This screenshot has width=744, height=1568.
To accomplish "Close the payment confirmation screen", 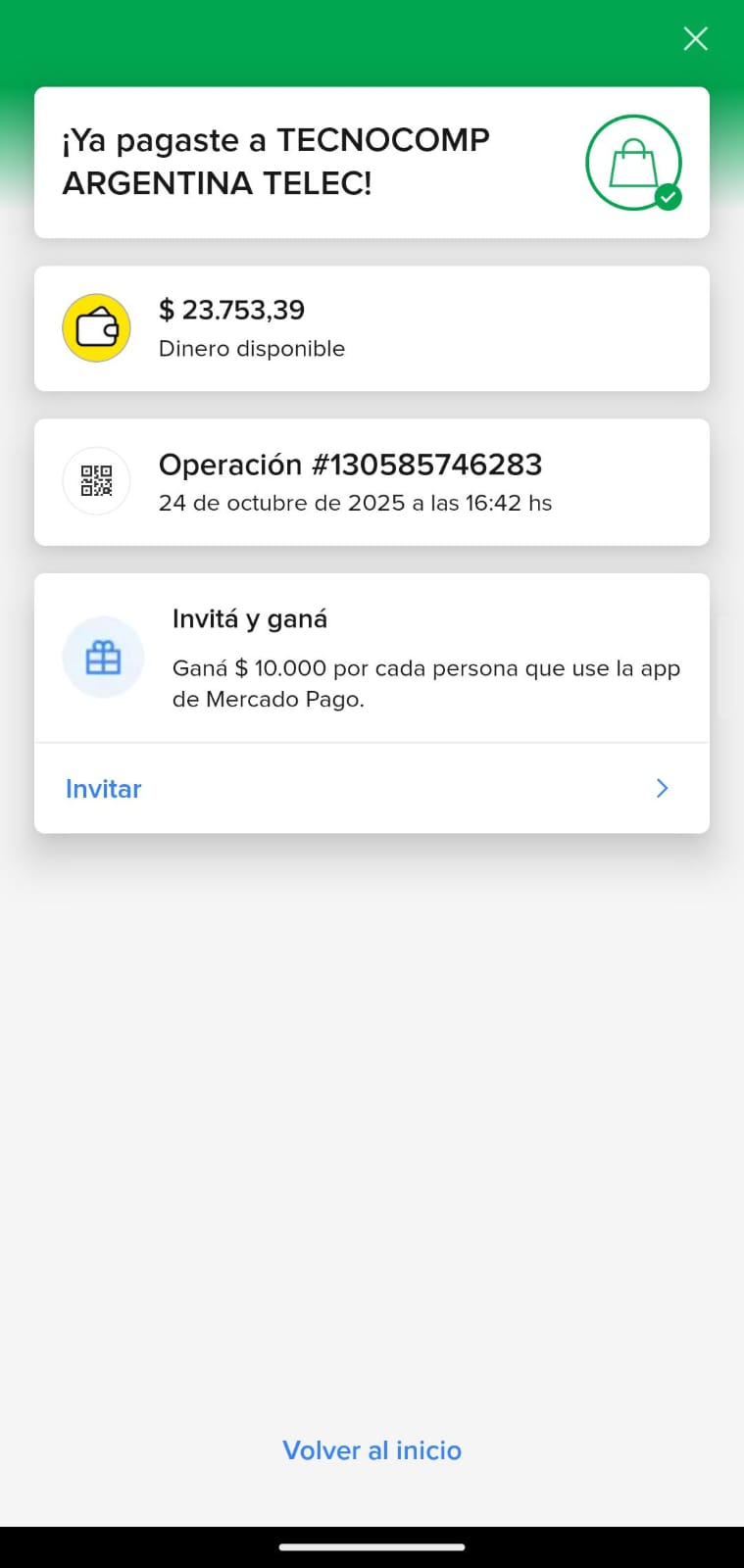I will coord(695,39).
